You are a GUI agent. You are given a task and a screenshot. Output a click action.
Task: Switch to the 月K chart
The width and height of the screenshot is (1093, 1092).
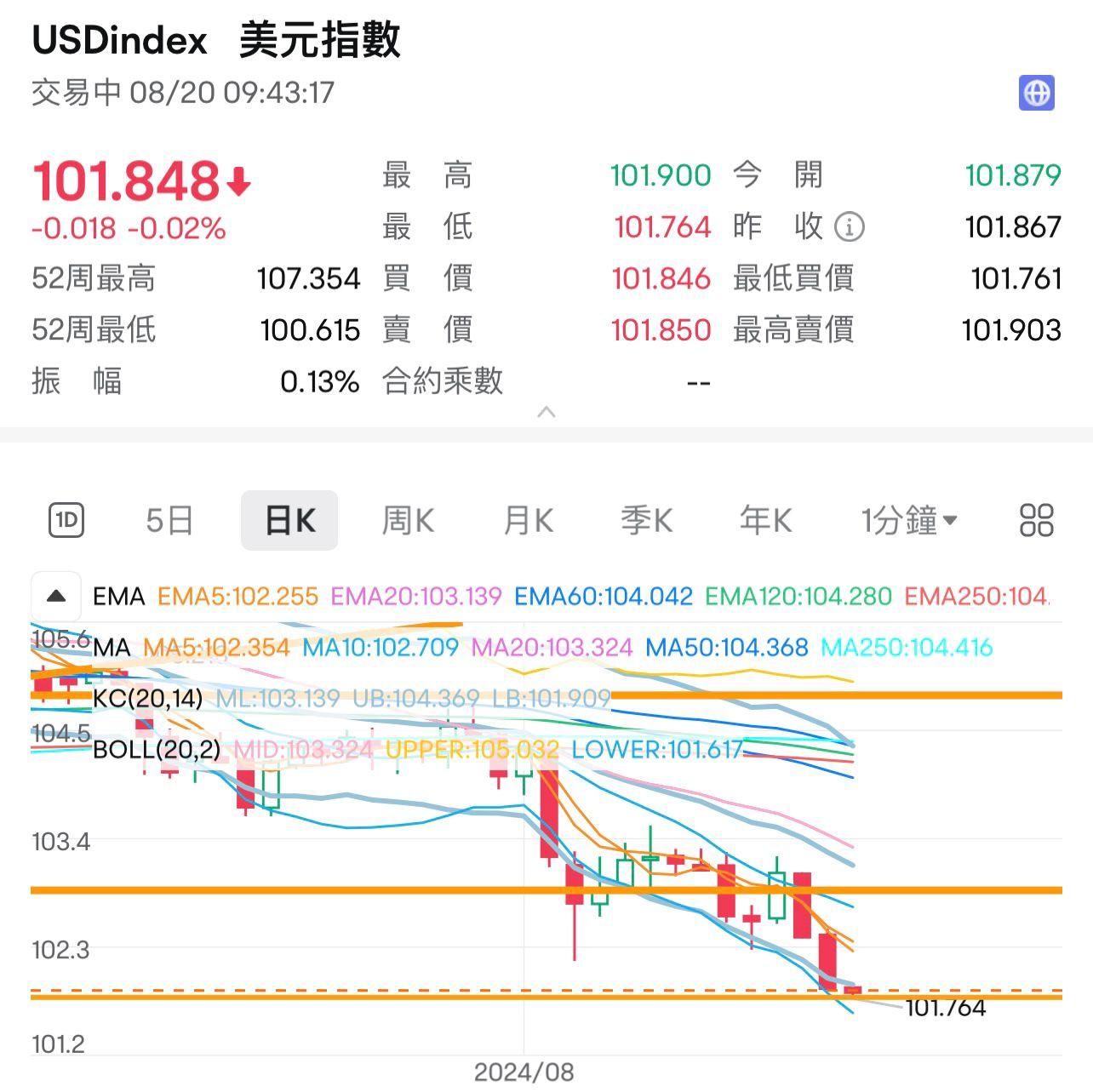point(528,520)
